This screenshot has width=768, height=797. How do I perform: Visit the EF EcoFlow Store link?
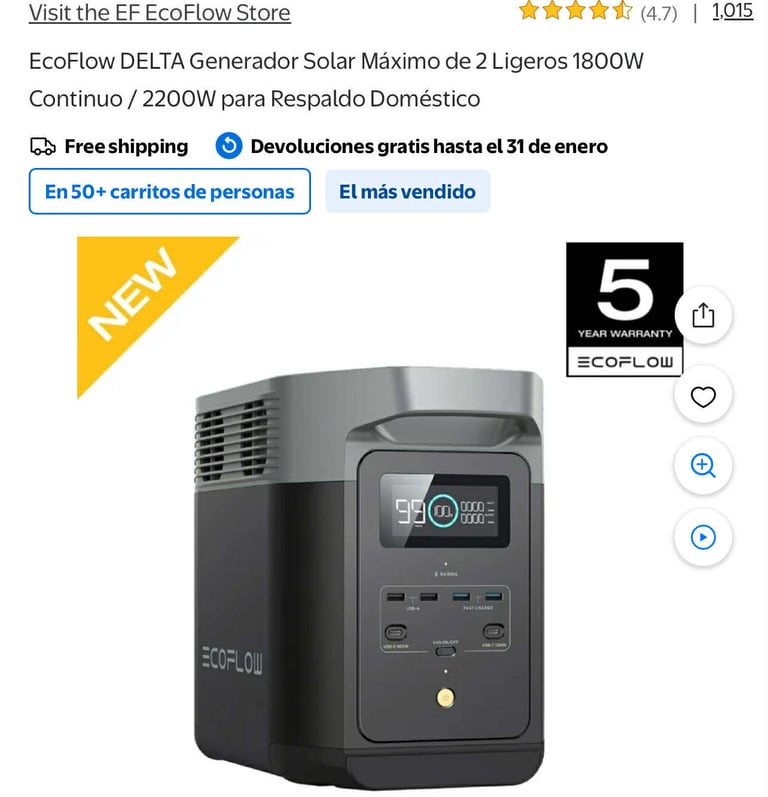pyautogui.click(x=159, y=13)
